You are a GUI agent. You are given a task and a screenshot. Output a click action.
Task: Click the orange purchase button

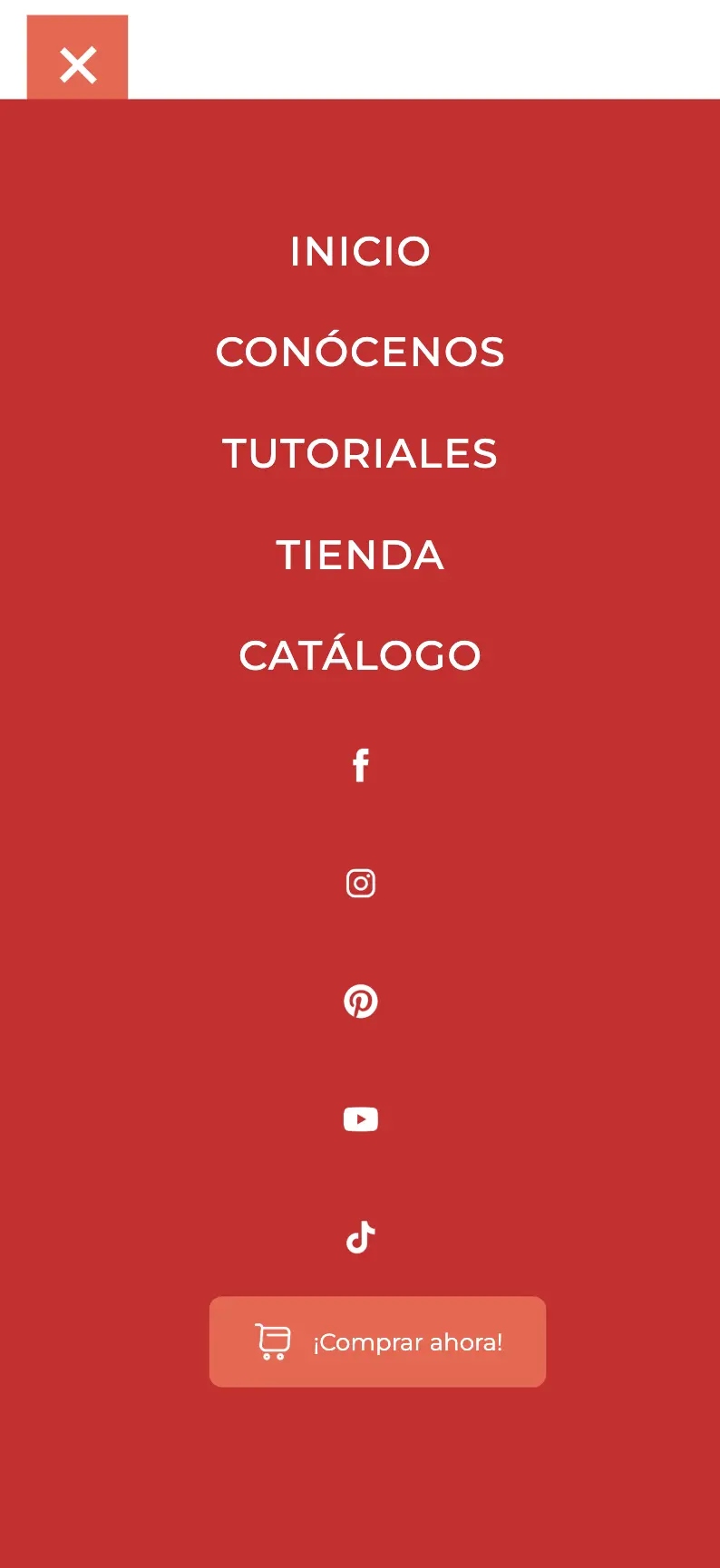click(377, 1341)
